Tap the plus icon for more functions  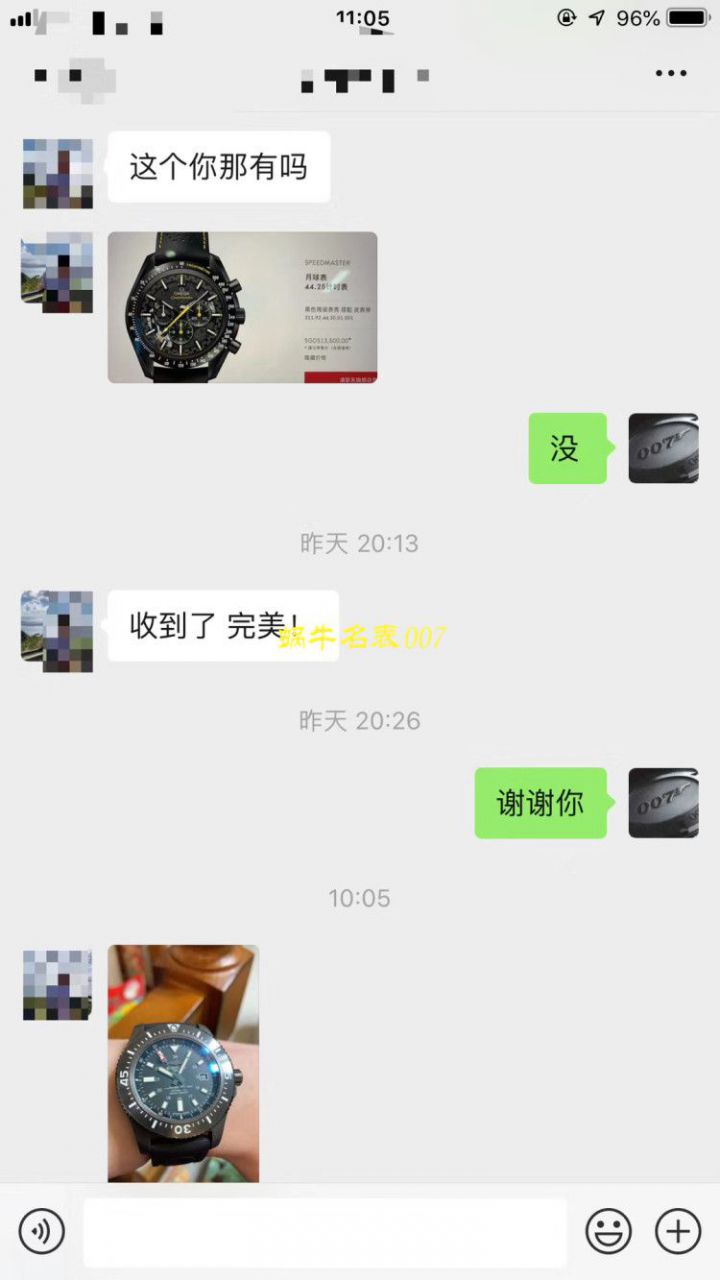click(x=678, y=1231)
